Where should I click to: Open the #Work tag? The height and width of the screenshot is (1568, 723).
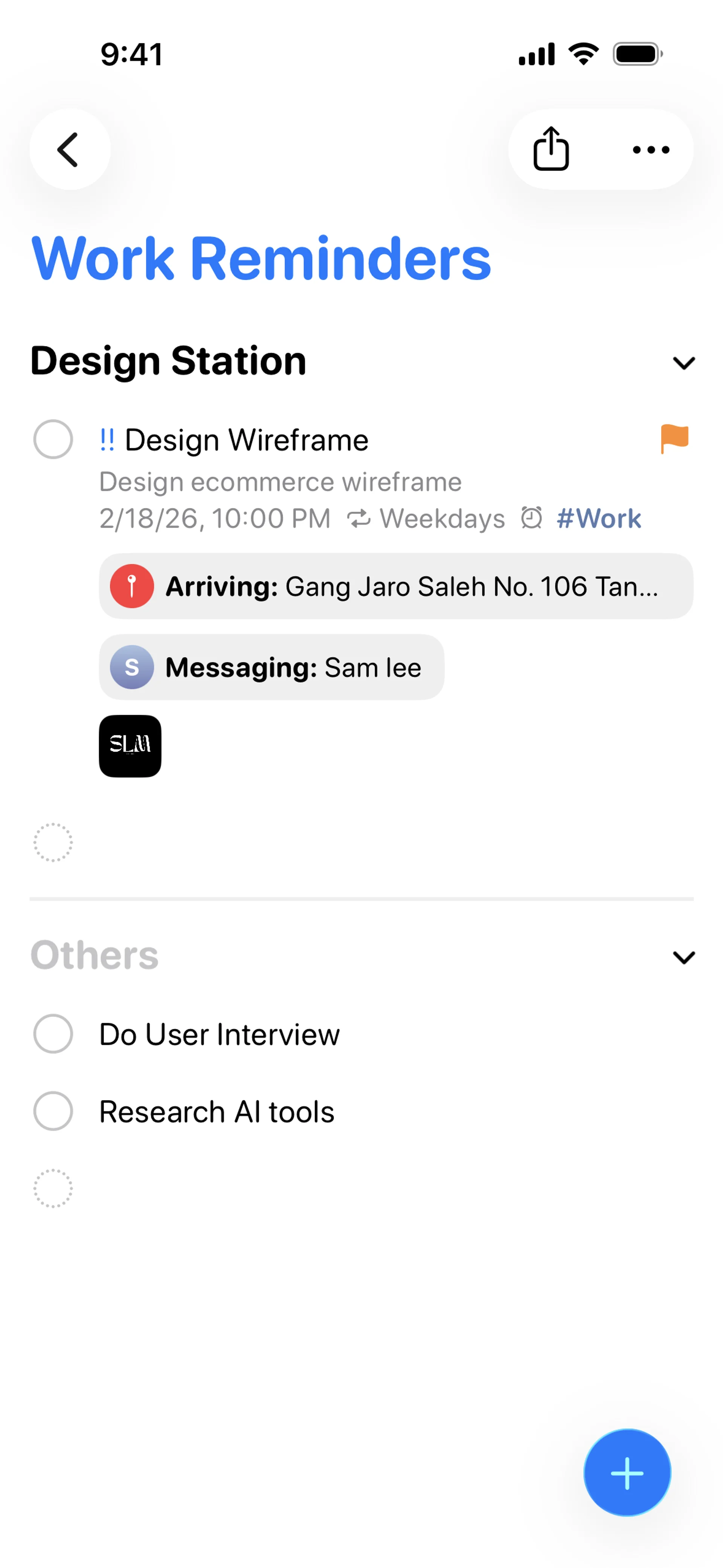pos(599,519)
